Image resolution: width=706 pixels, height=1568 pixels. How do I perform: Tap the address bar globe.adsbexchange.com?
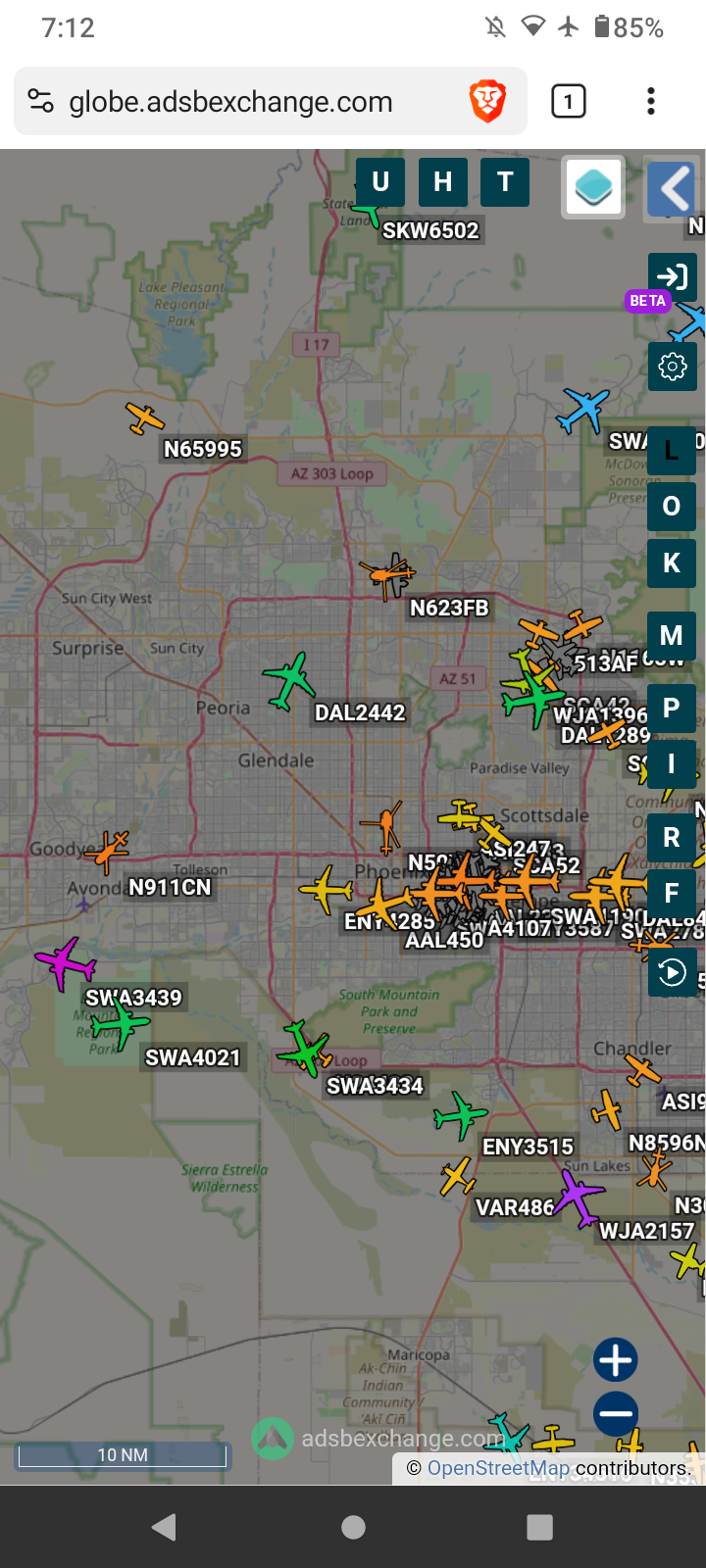230,102
